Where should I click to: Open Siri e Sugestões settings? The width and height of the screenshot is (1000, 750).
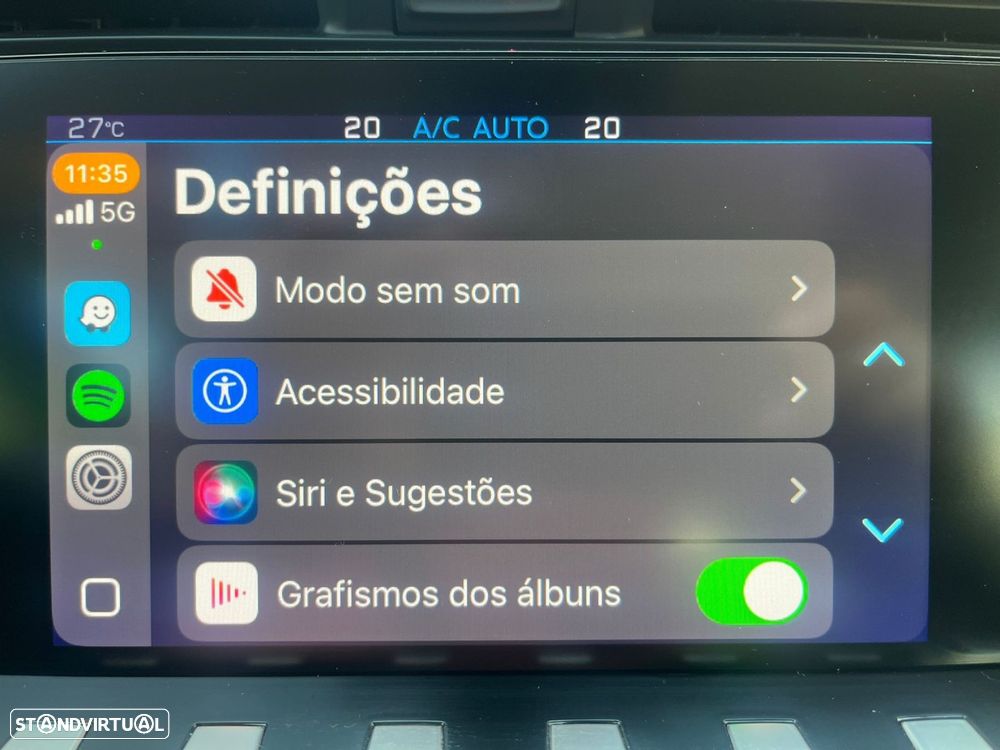(x=504, y=492)
